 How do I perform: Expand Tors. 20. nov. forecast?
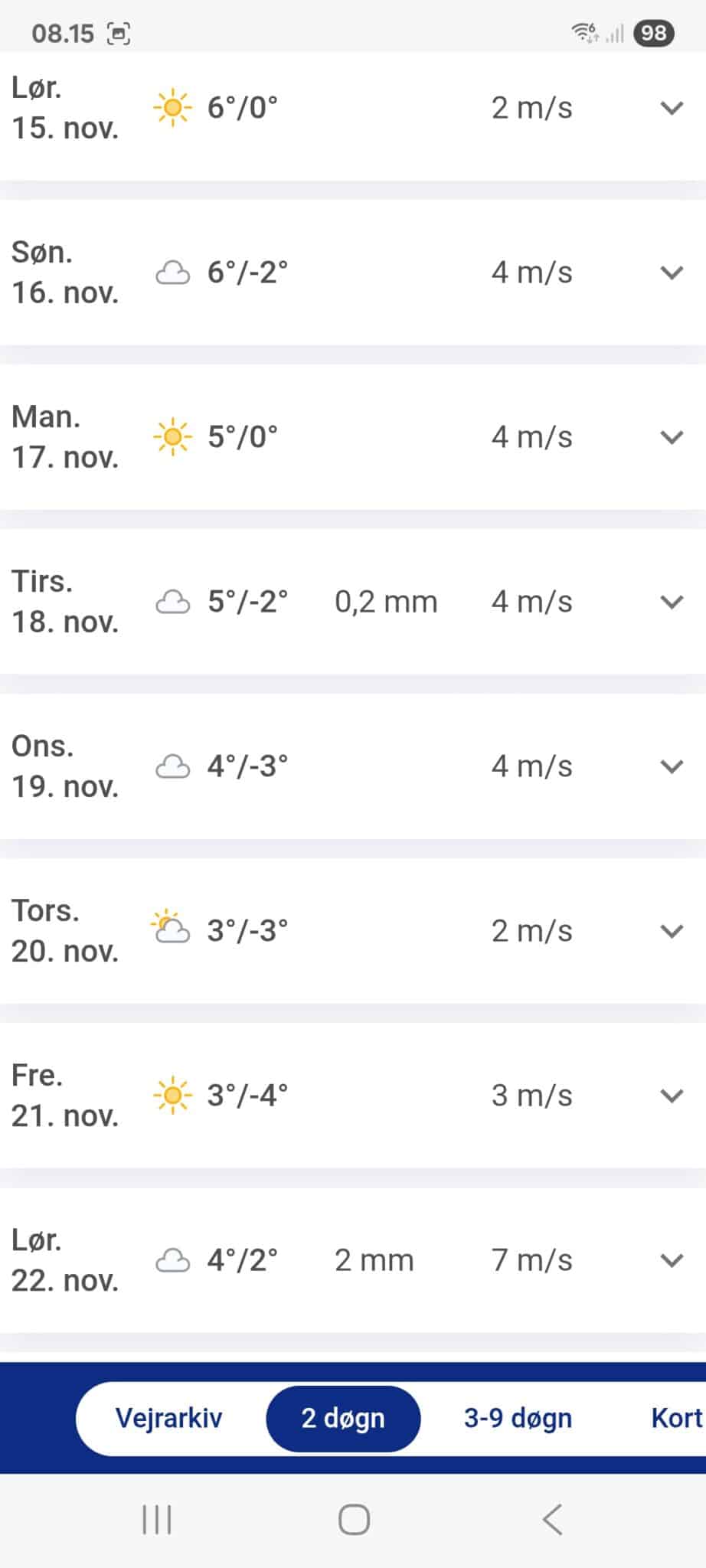[x=672, y=931]
